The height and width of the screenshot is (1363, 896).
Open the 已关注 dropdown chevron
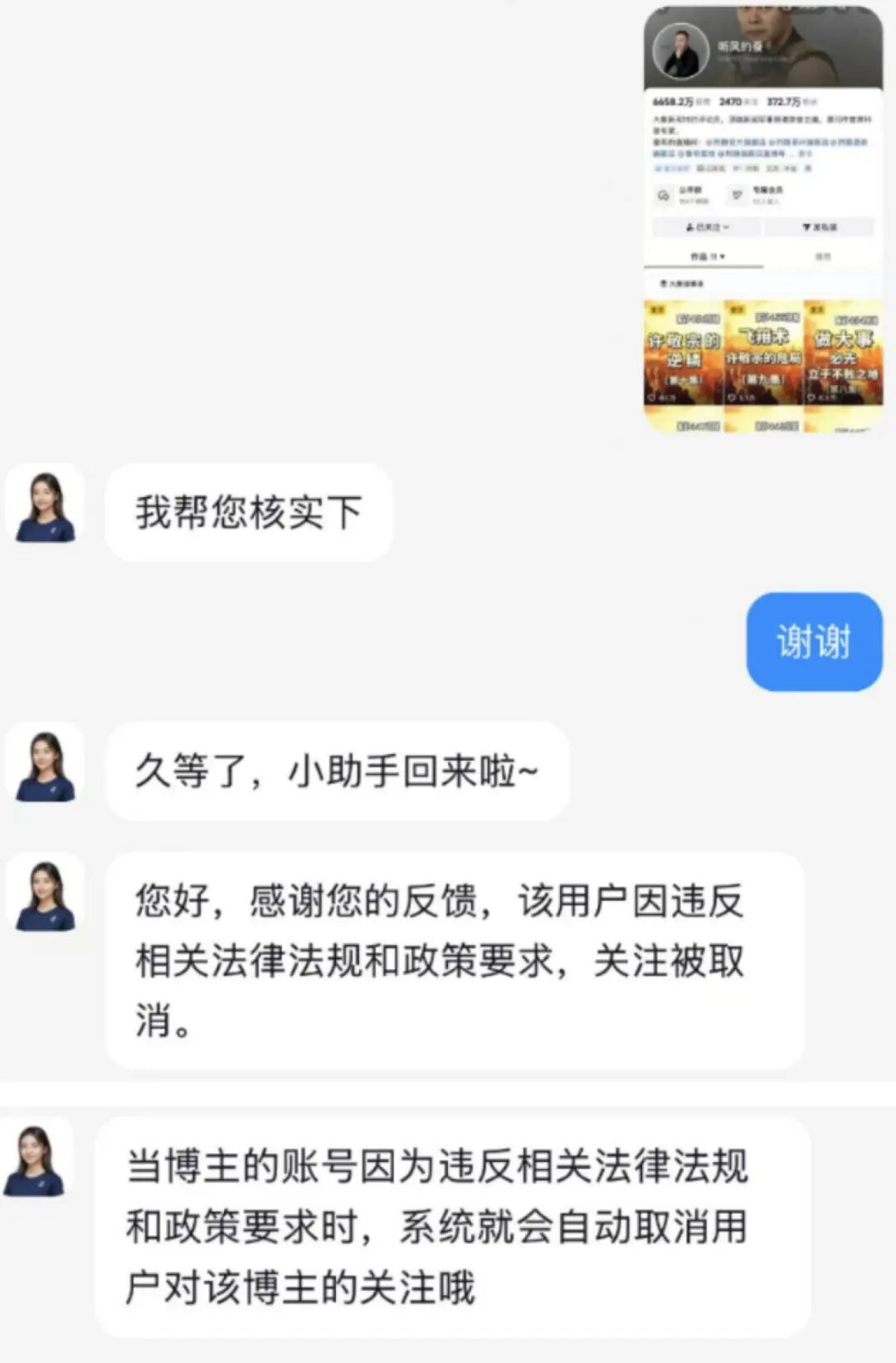click(x=727, y=227)
